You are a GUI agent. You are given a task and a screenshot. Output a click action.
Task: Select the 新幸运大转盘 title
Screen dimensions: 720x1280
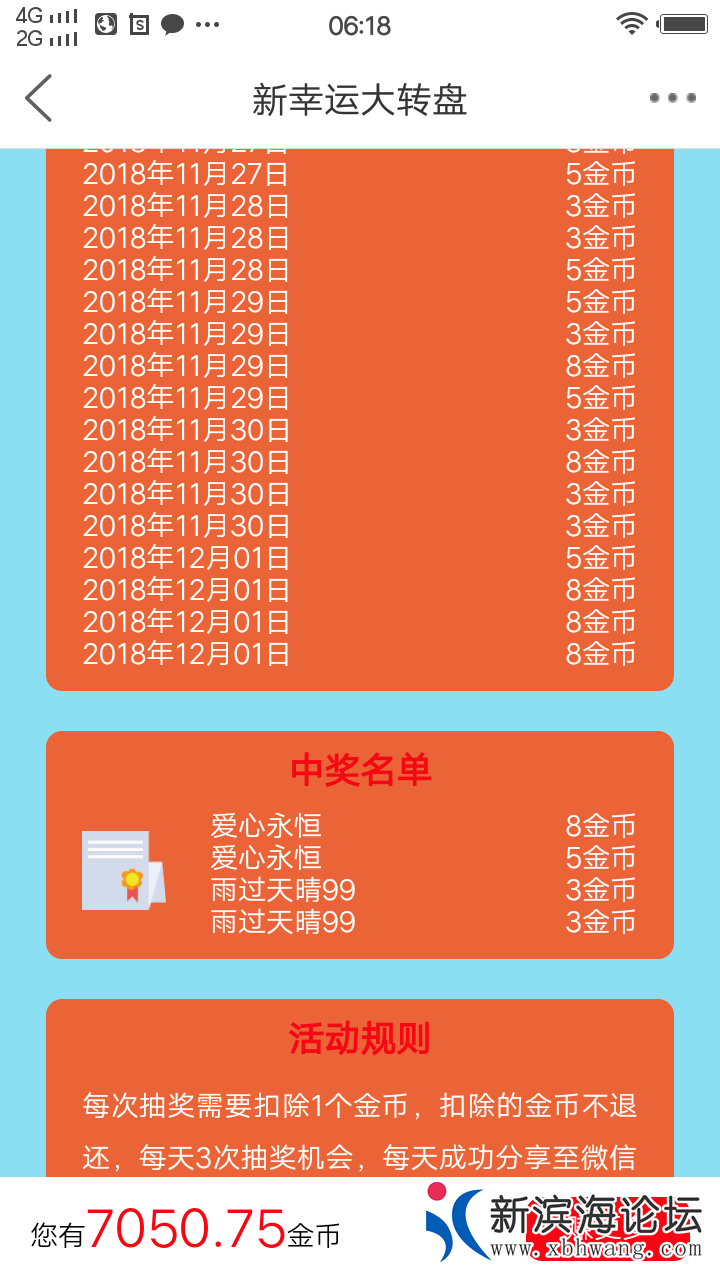pyautogui.click(x=360, y=99)
